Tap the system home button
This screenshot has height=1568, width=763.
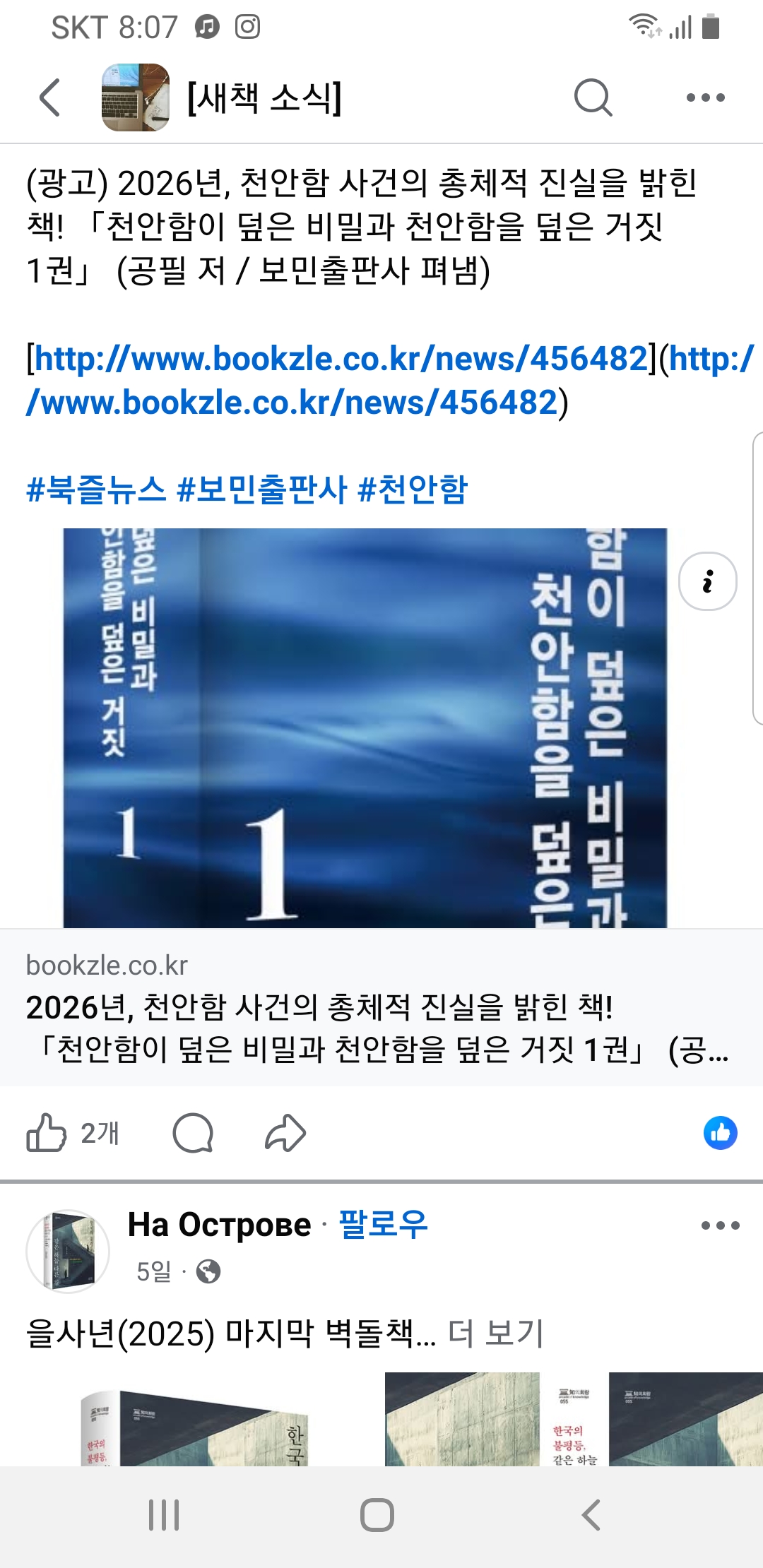click(x=377, y=1514)
